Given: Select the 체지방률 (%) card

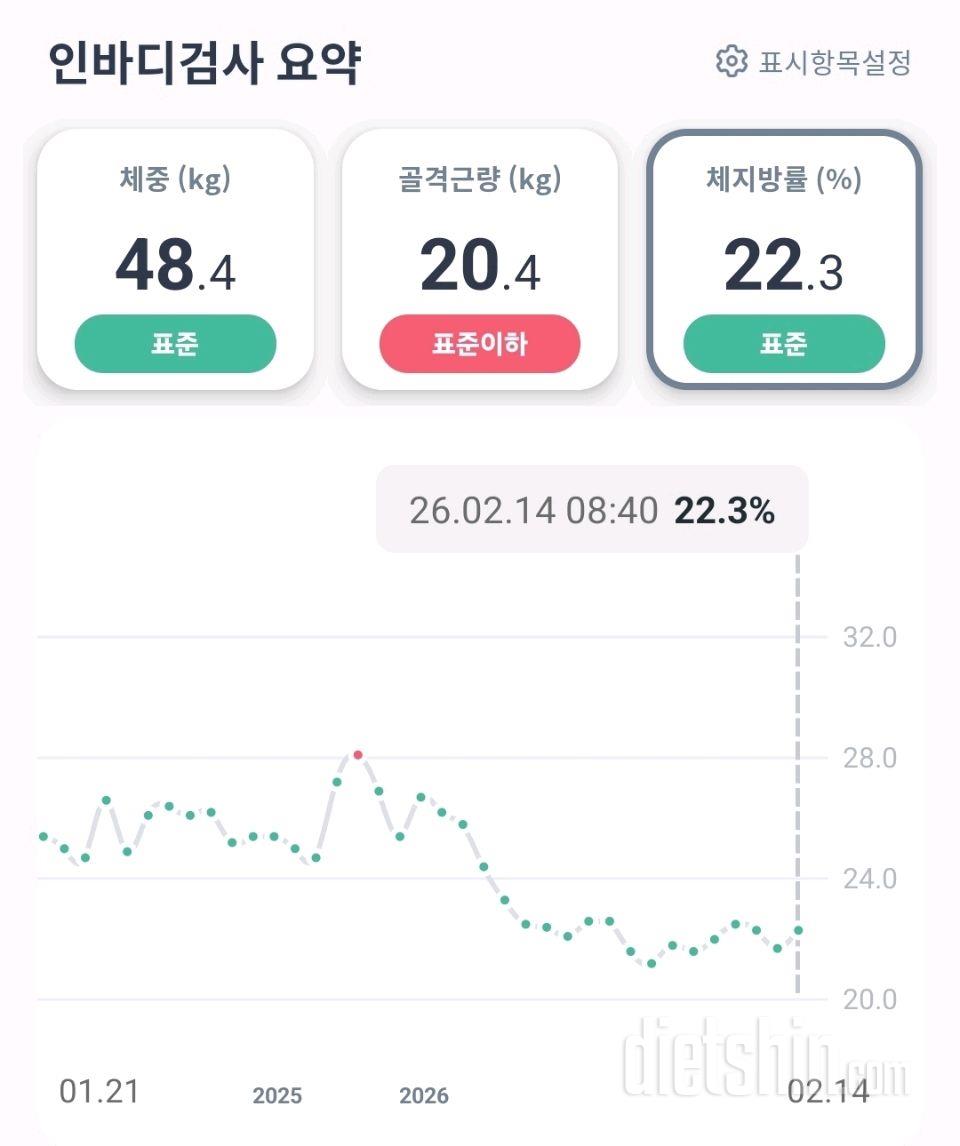Looking at the screenshot, I should click(783, 259).
